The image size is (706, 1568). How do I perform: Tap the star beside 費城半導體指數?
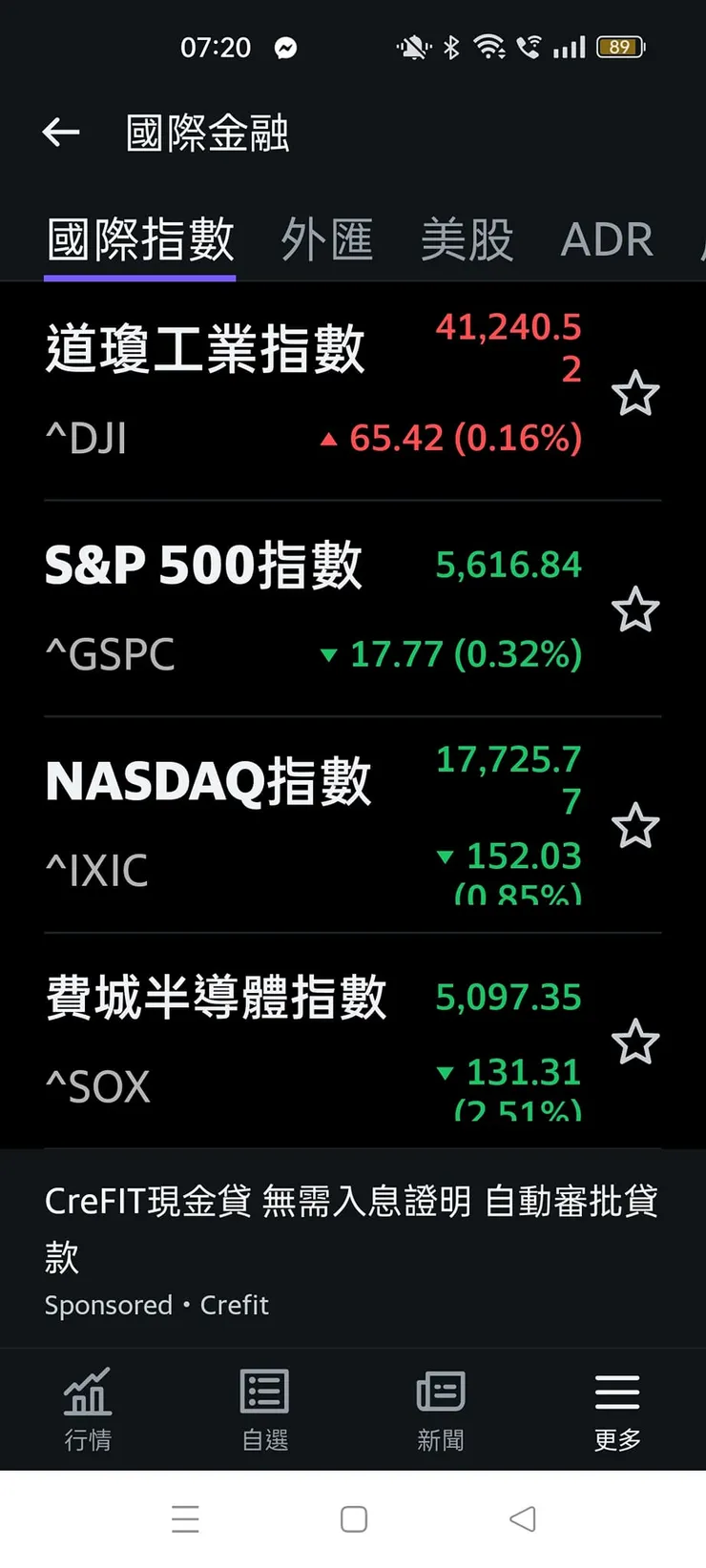click(634, 1042)
